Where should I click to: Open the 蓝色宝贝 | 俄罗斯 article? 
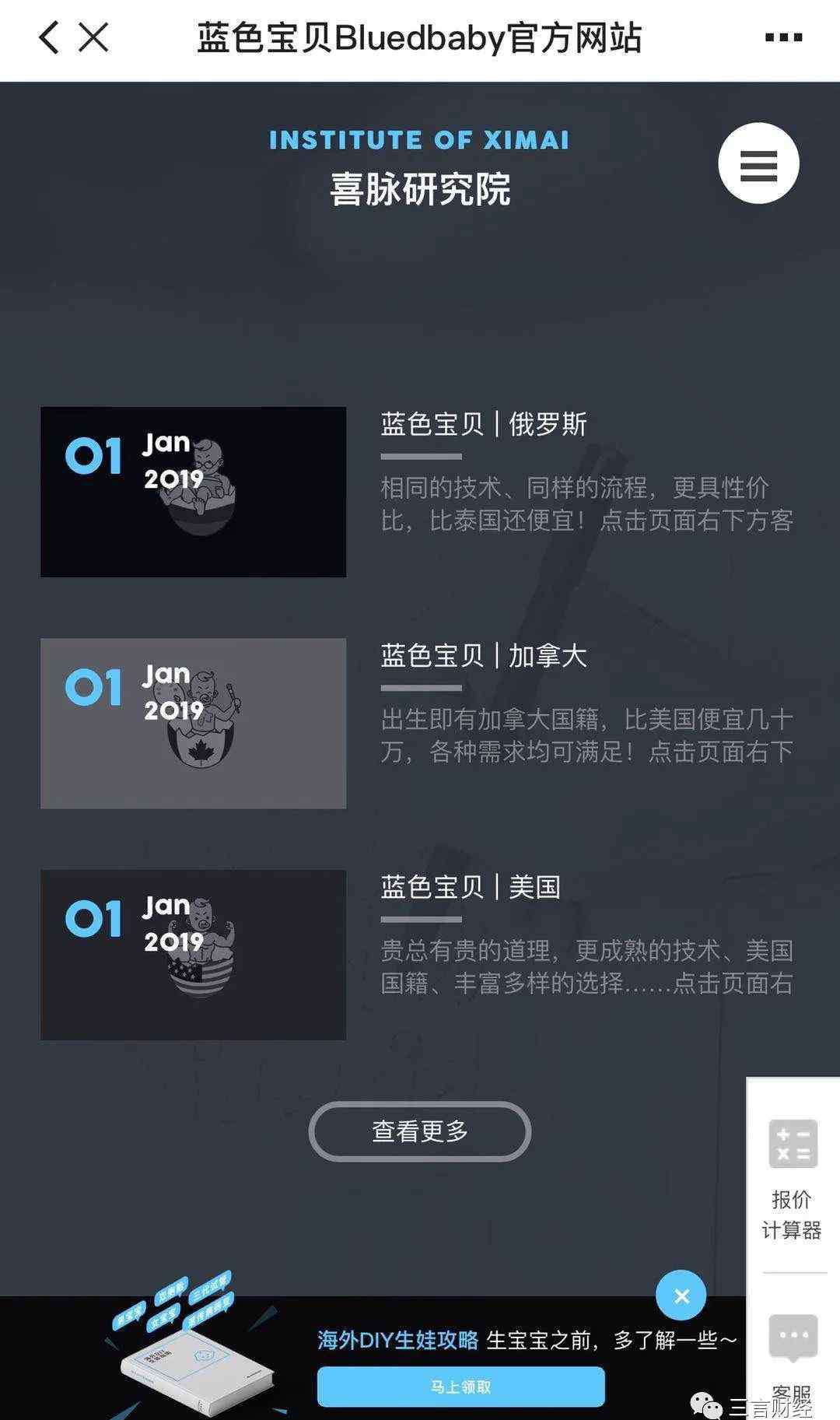[x=483, y=425]
